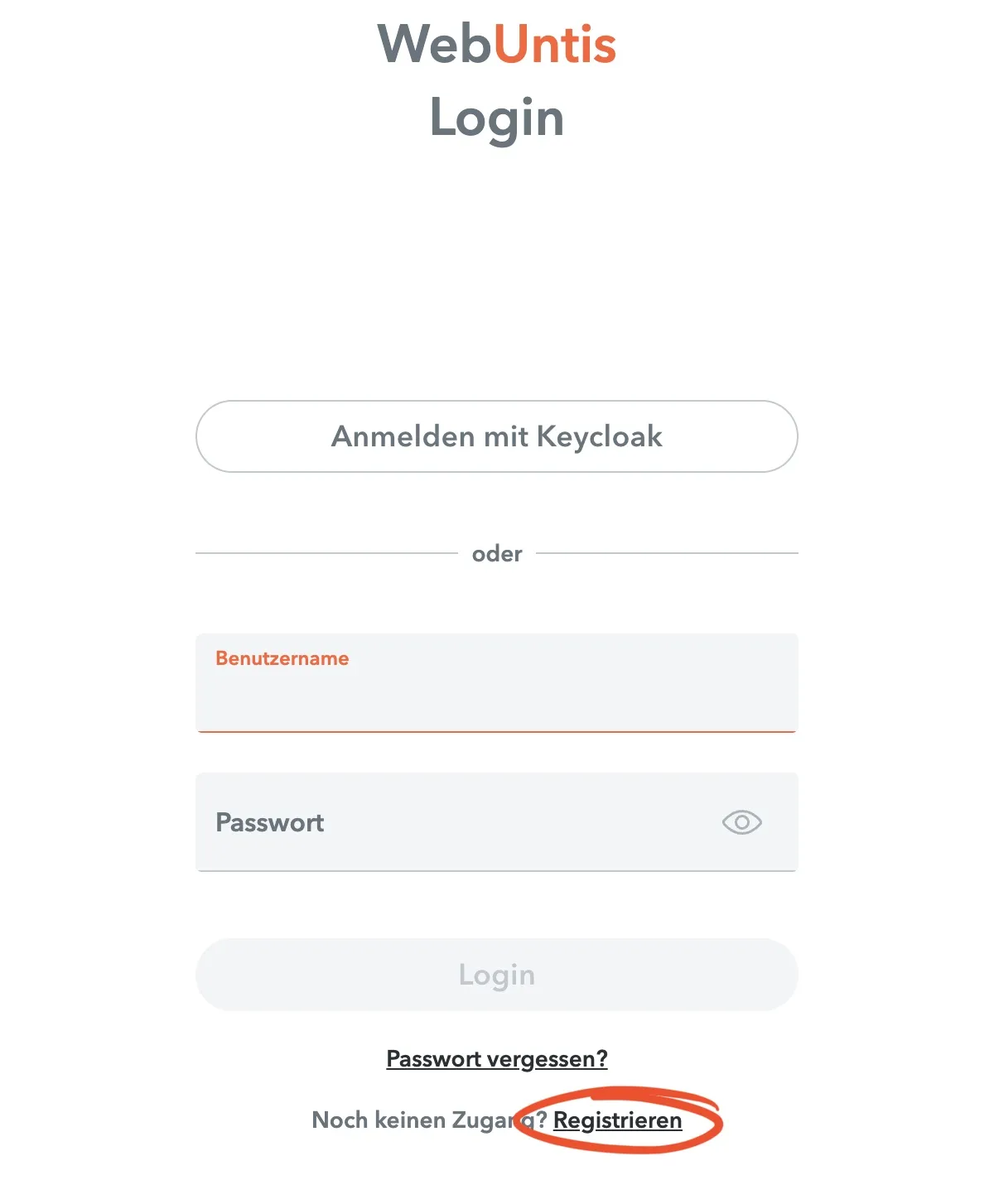Tap the grey Login button
This screenshot has width=994, height=1204.
[x=497, y=975]
